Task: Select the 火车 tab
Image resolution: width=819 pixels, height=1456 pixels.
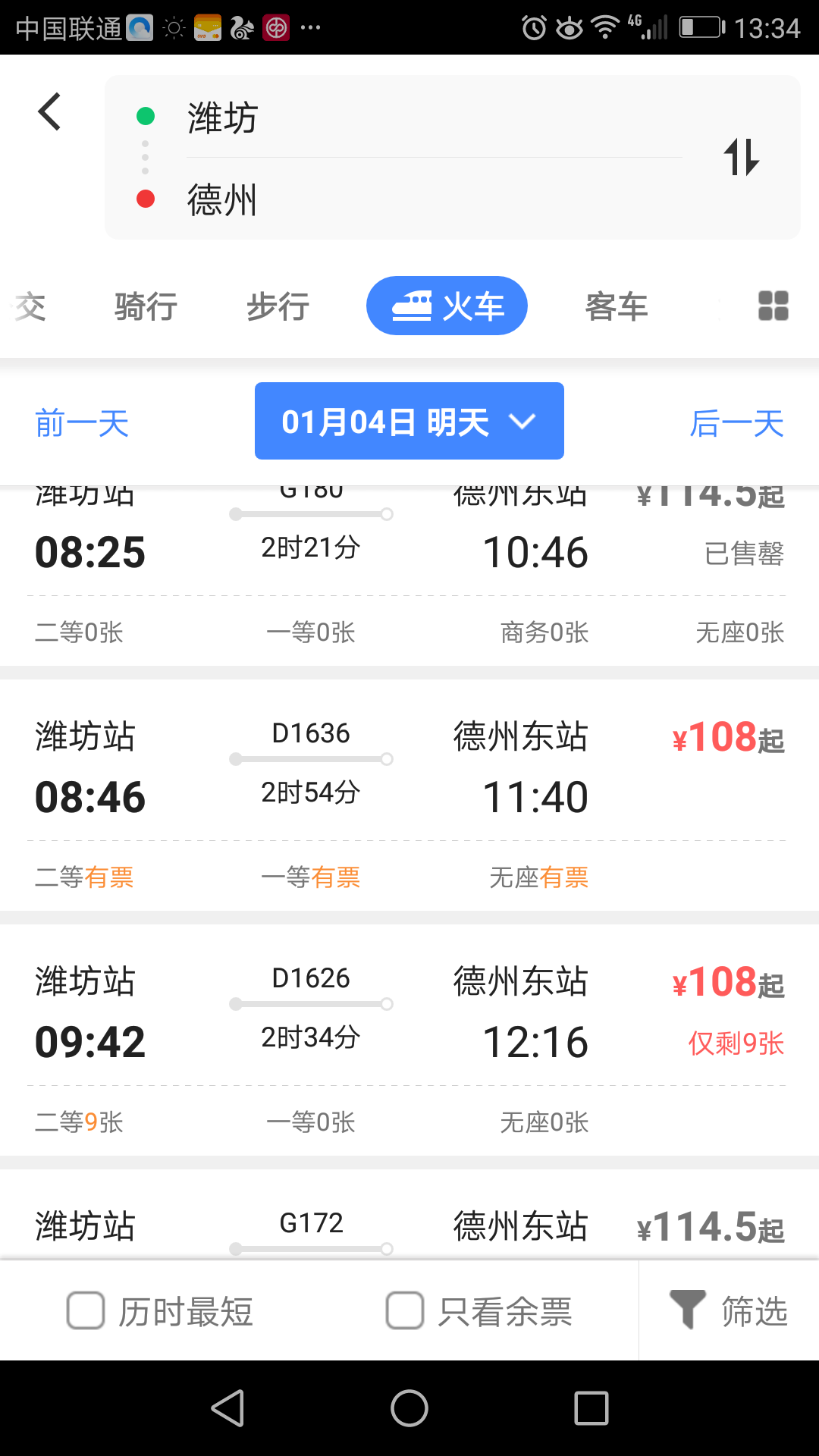Action: [447, 306]
